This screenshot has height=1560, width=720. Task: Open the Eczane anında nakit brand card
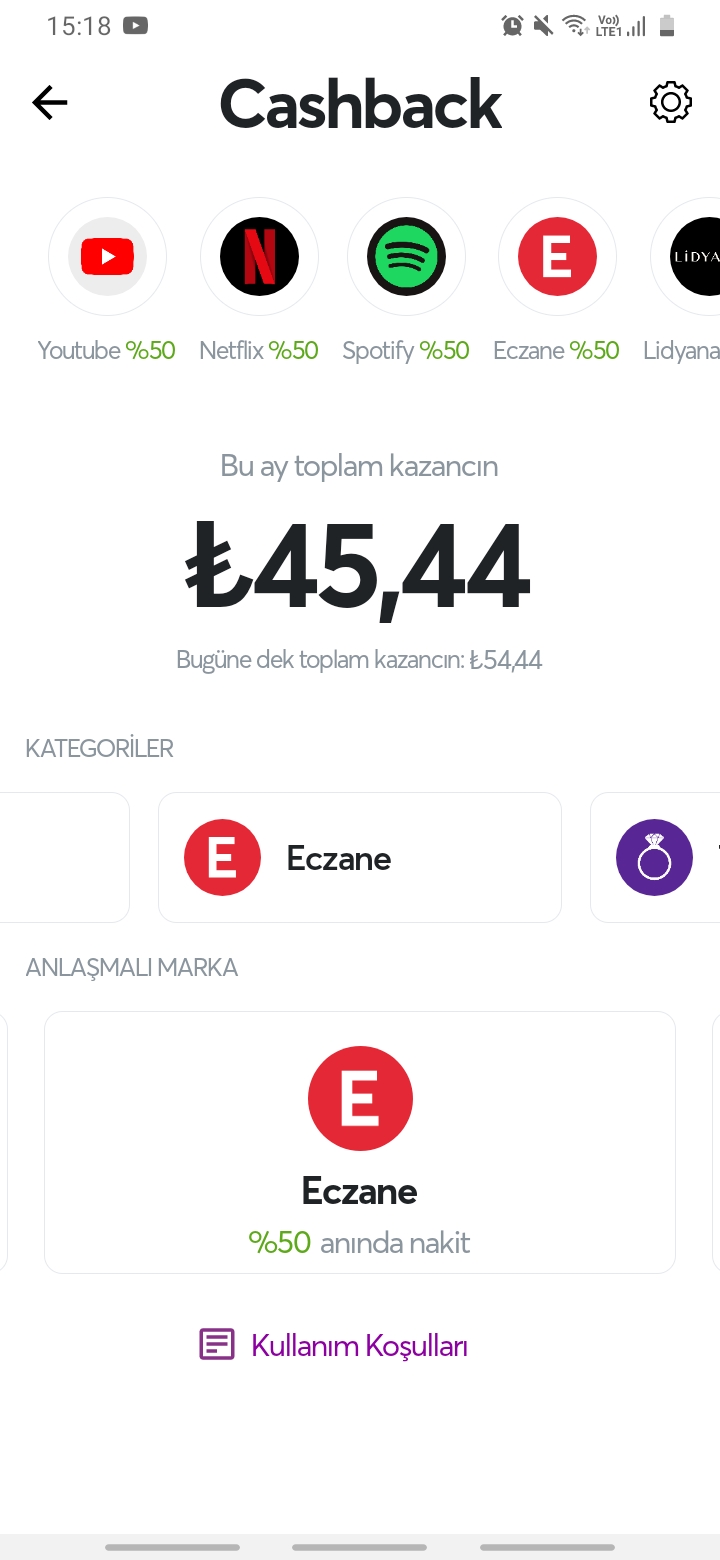[x=360, y=1142]
